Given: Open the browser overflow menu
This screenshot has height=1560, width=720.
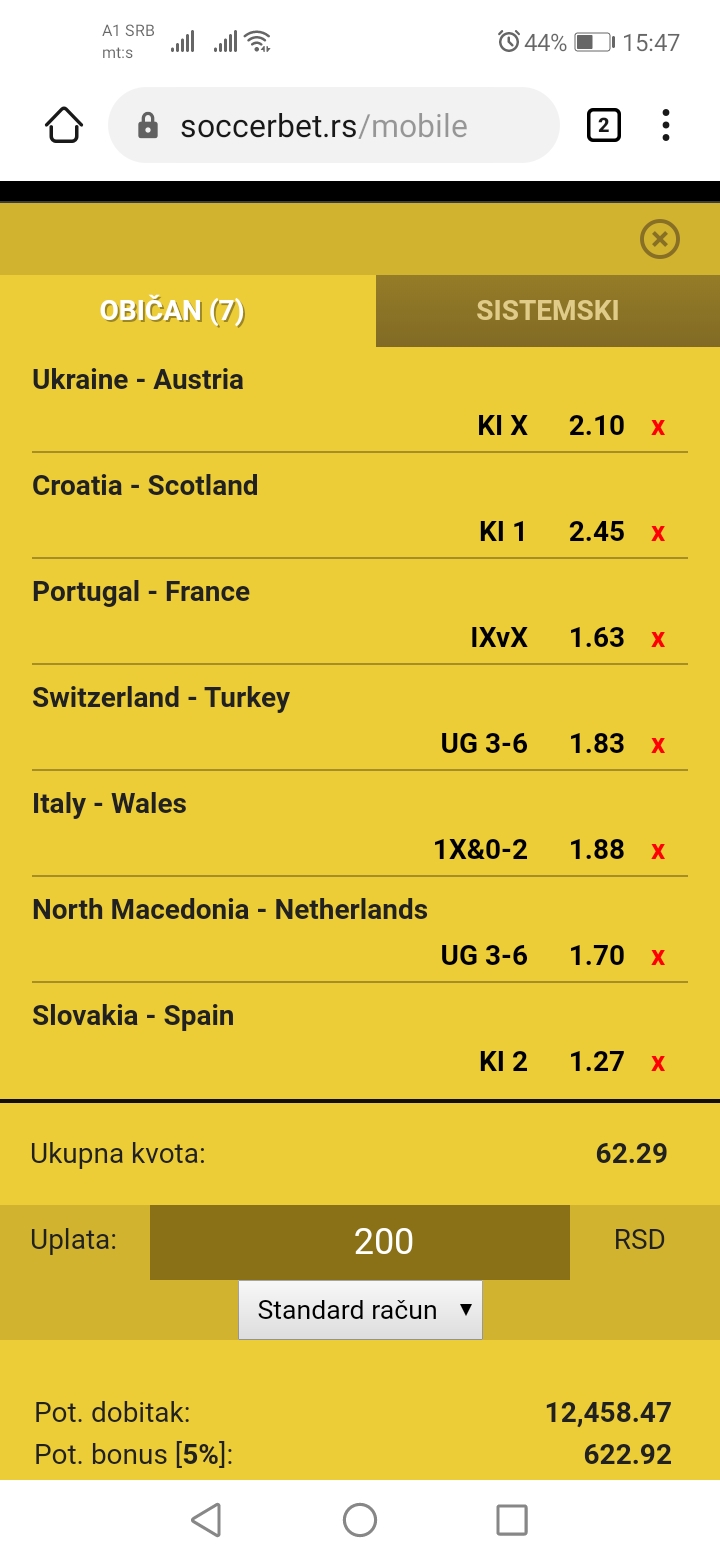Looking at the screenshot, I should pos(666,126).
